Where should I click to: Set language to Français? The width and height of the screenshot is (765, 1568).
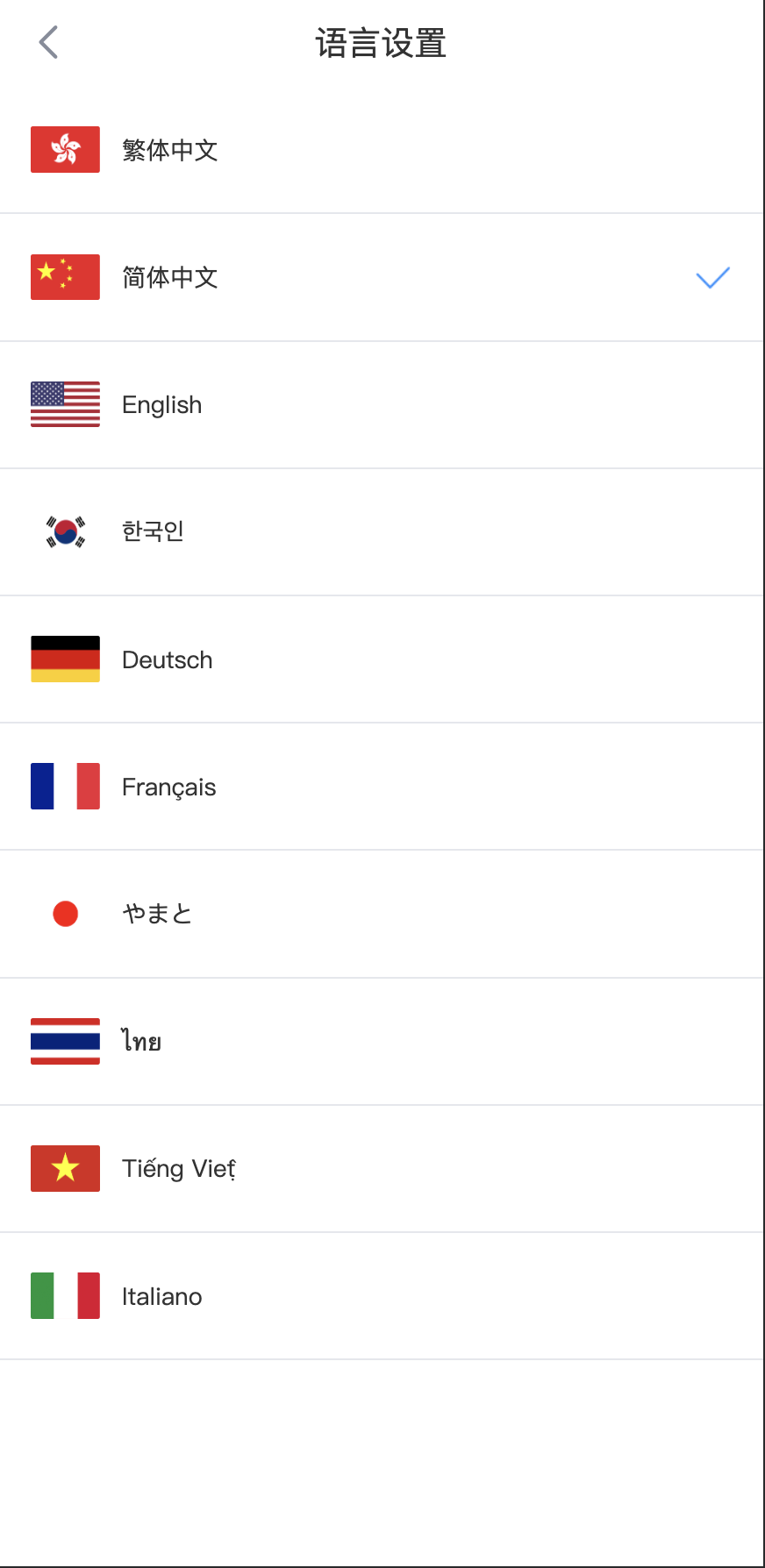168,787
